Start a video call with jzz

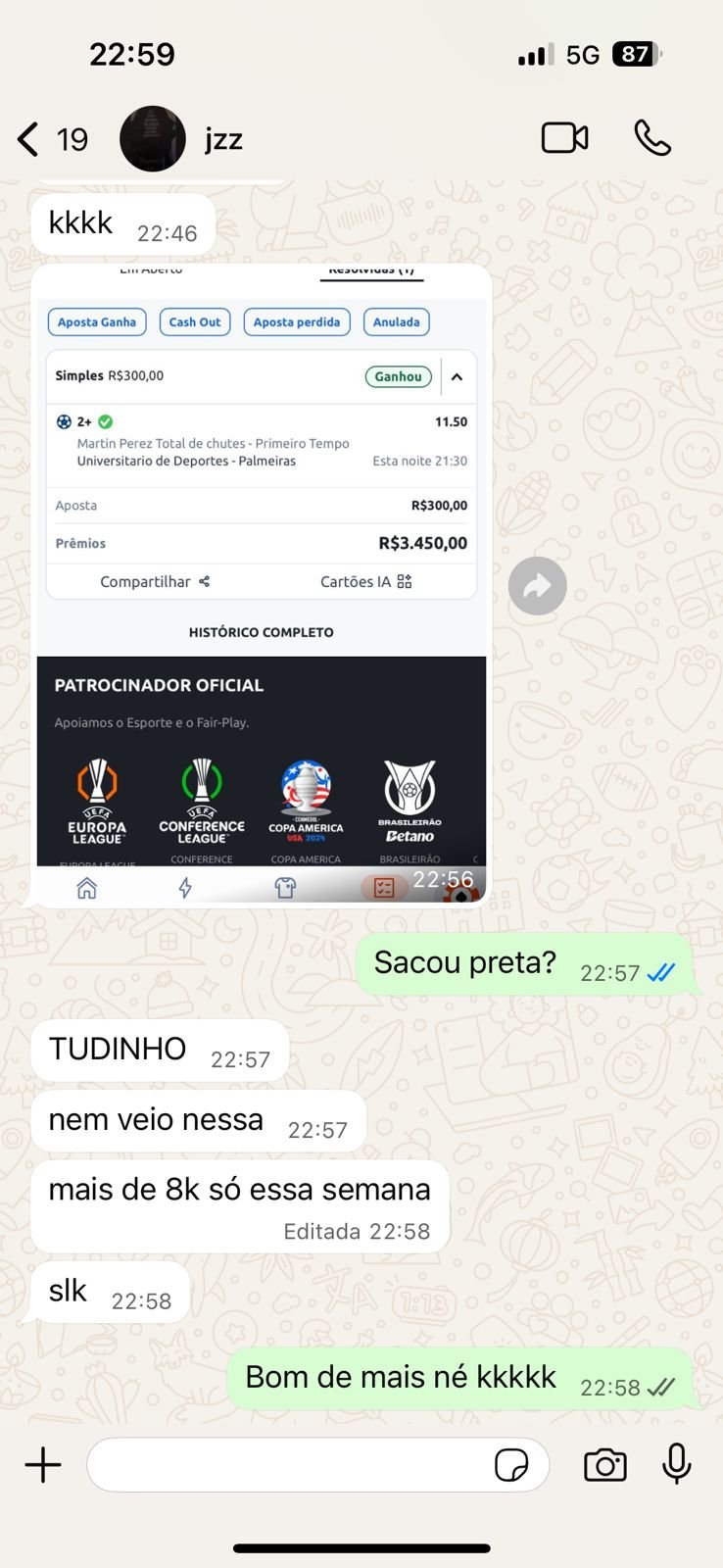coord(564,138)
